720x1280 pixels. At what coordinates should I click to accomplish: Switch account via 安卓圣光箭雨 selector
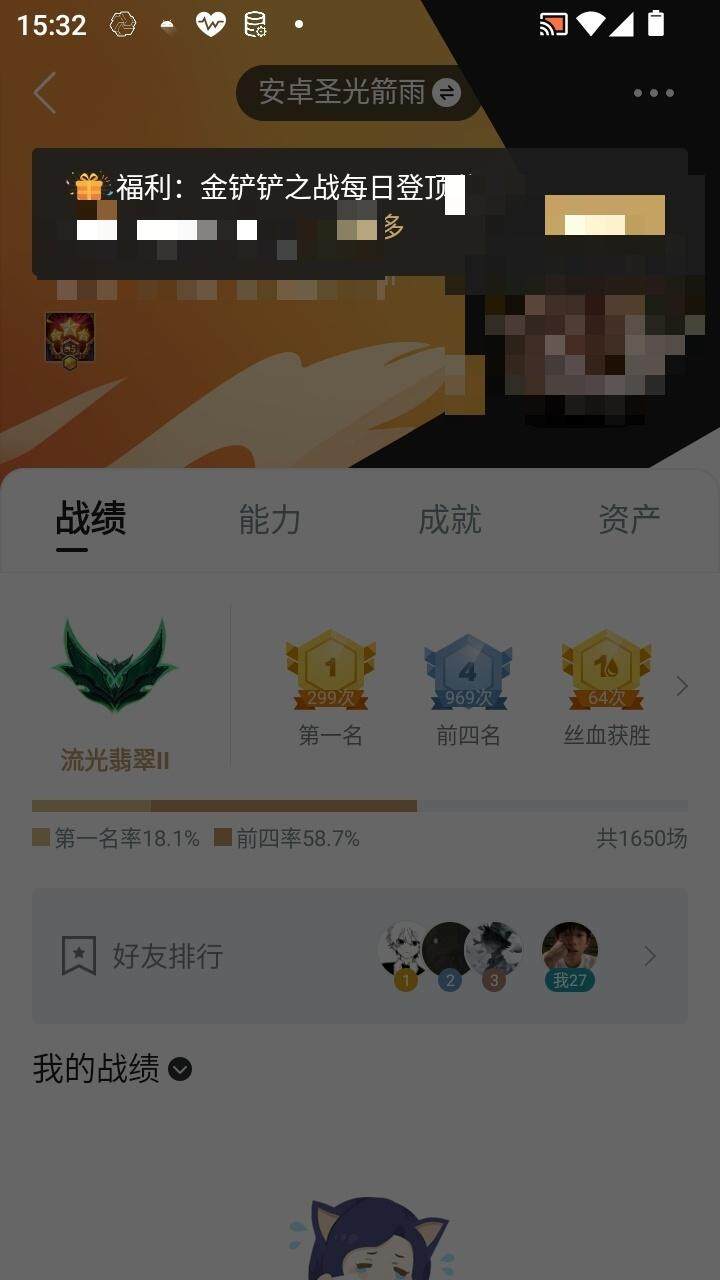pos(358,93)
